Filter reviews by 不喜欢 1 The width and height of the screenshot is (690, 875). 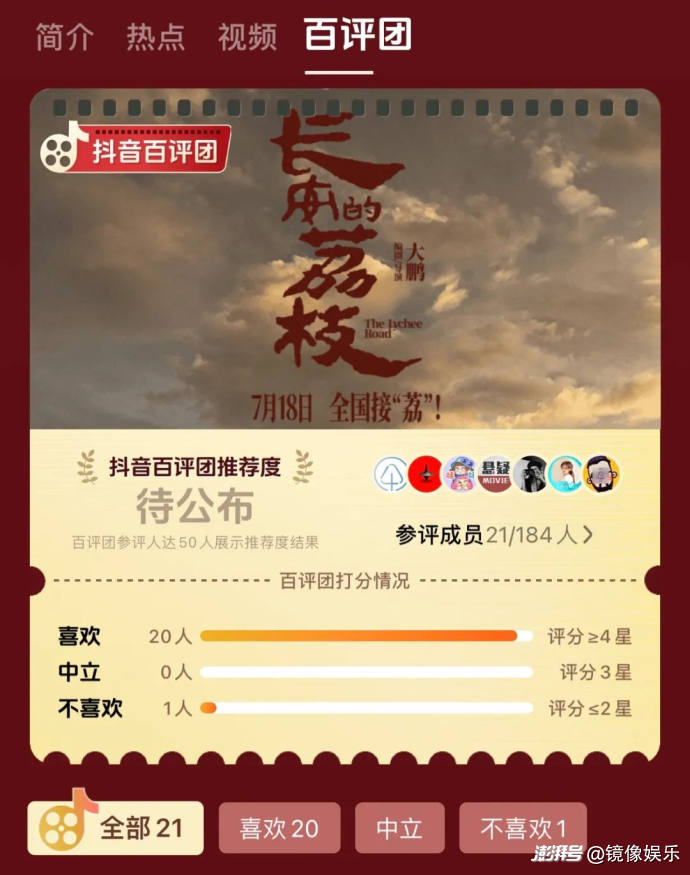point(523,828)
